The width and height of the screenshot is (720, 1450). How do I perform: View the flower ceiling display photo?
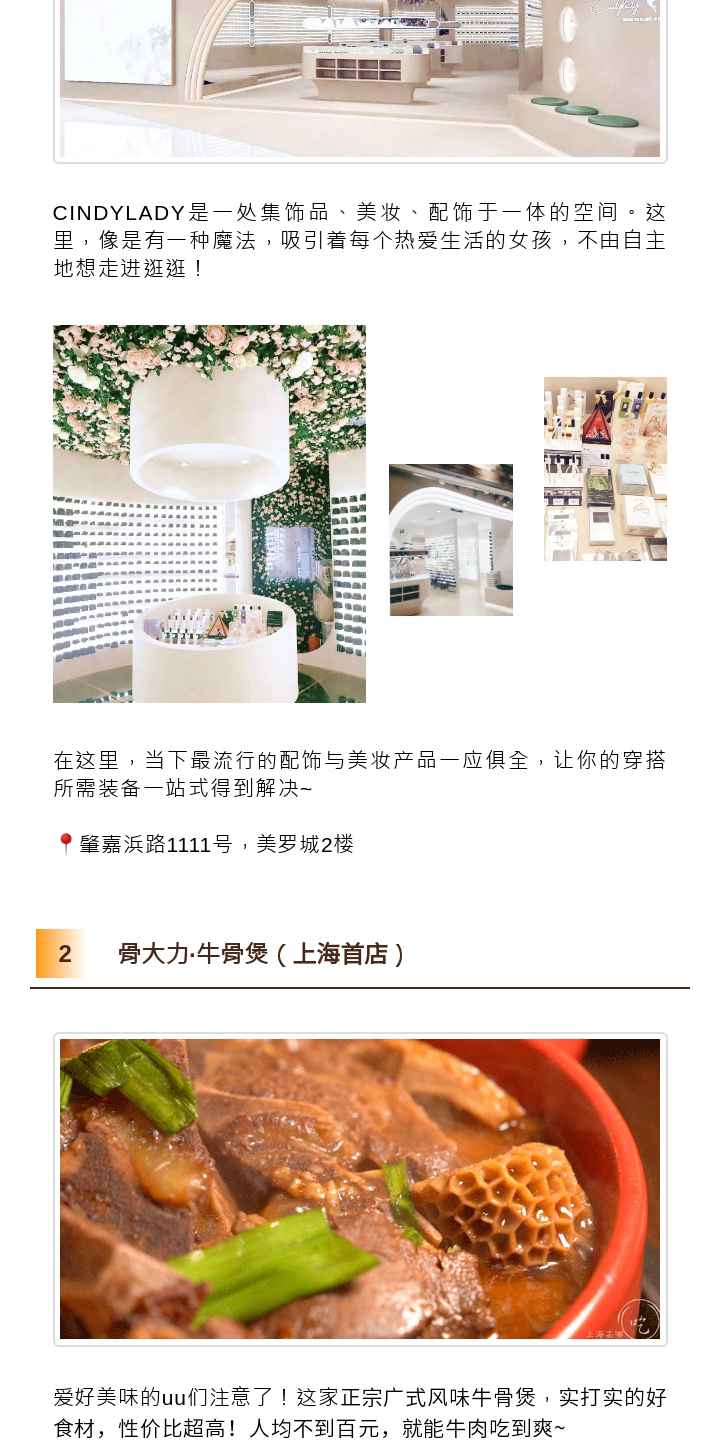coord(209,513)
